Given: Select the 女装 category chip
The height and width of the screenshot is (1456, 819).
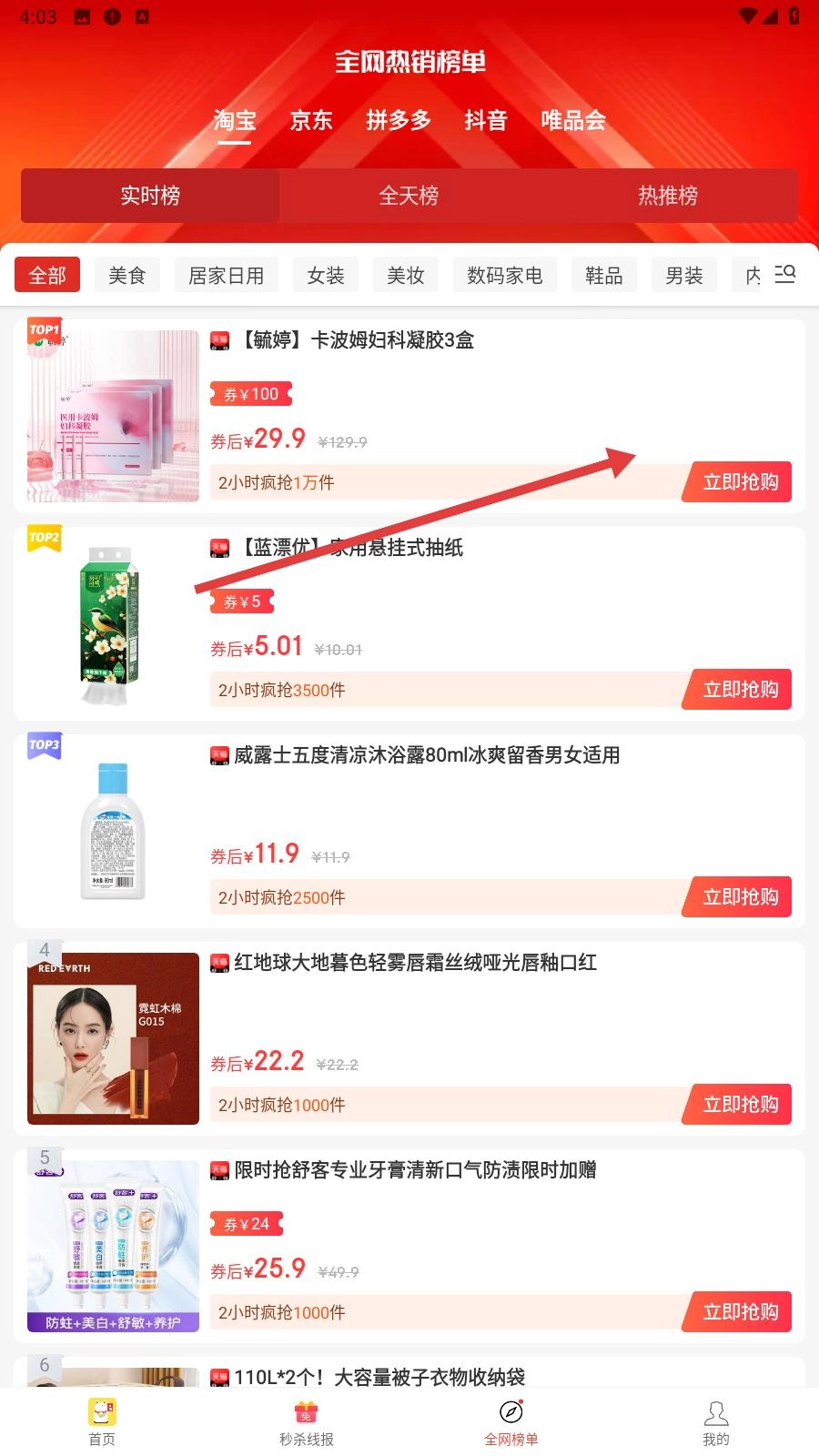Looking at the screenshot, I should (x=326, y=275).
